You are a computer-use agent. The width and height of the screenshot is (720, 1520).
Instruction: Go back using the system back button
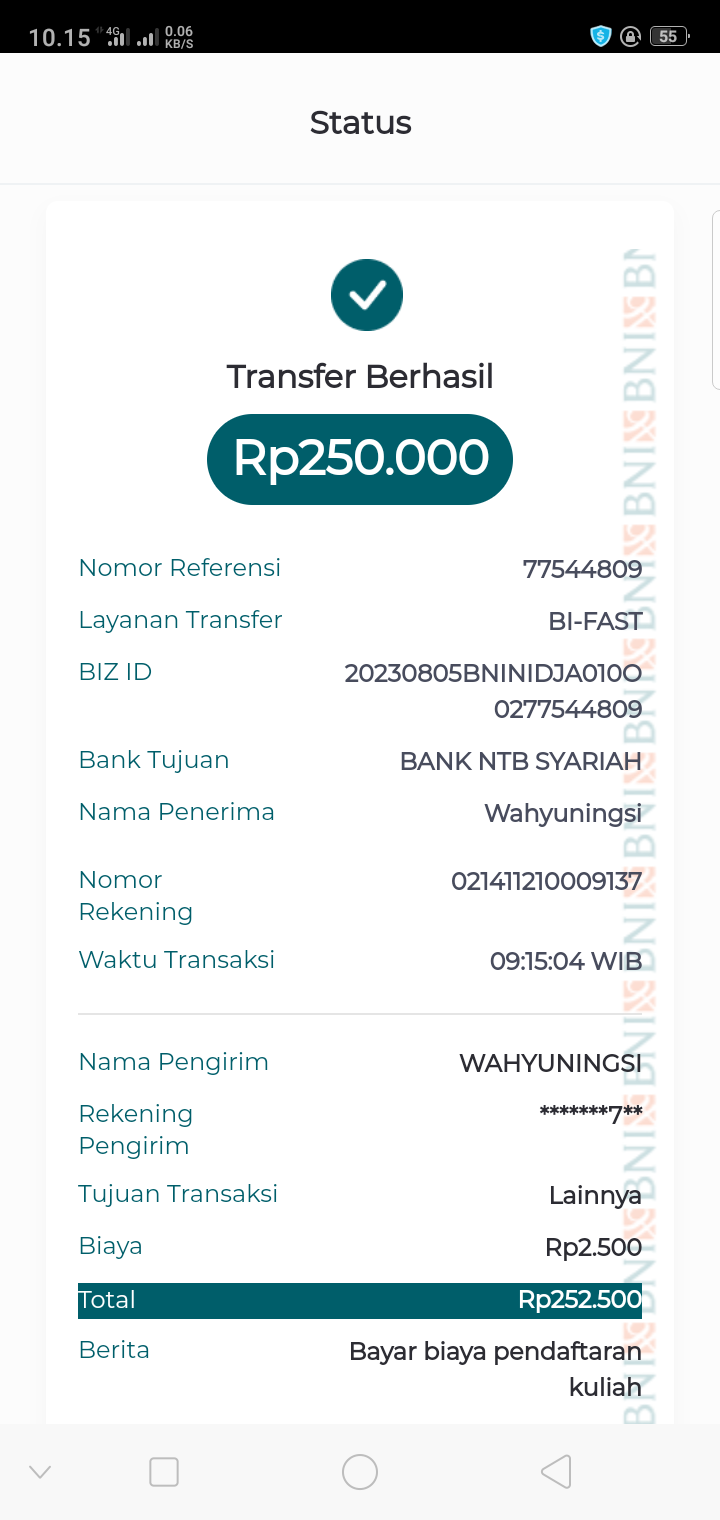coord(556,1471)
